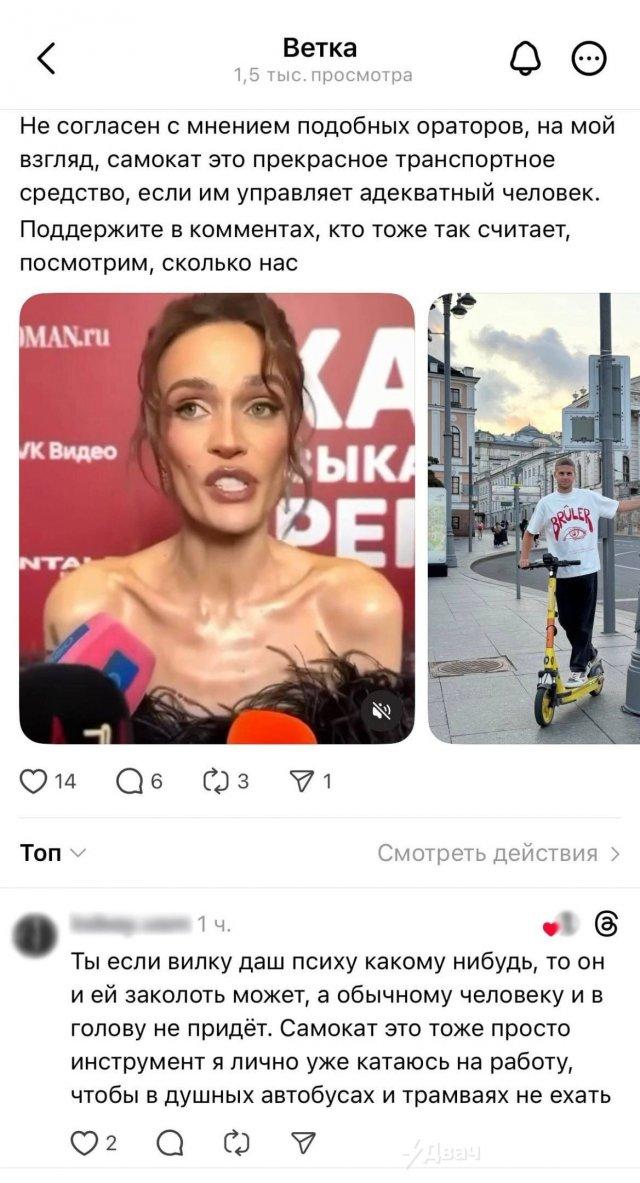Viewport: 640px width, 1183px height.
Task: Like the main post about самокат
Action: 35,781
